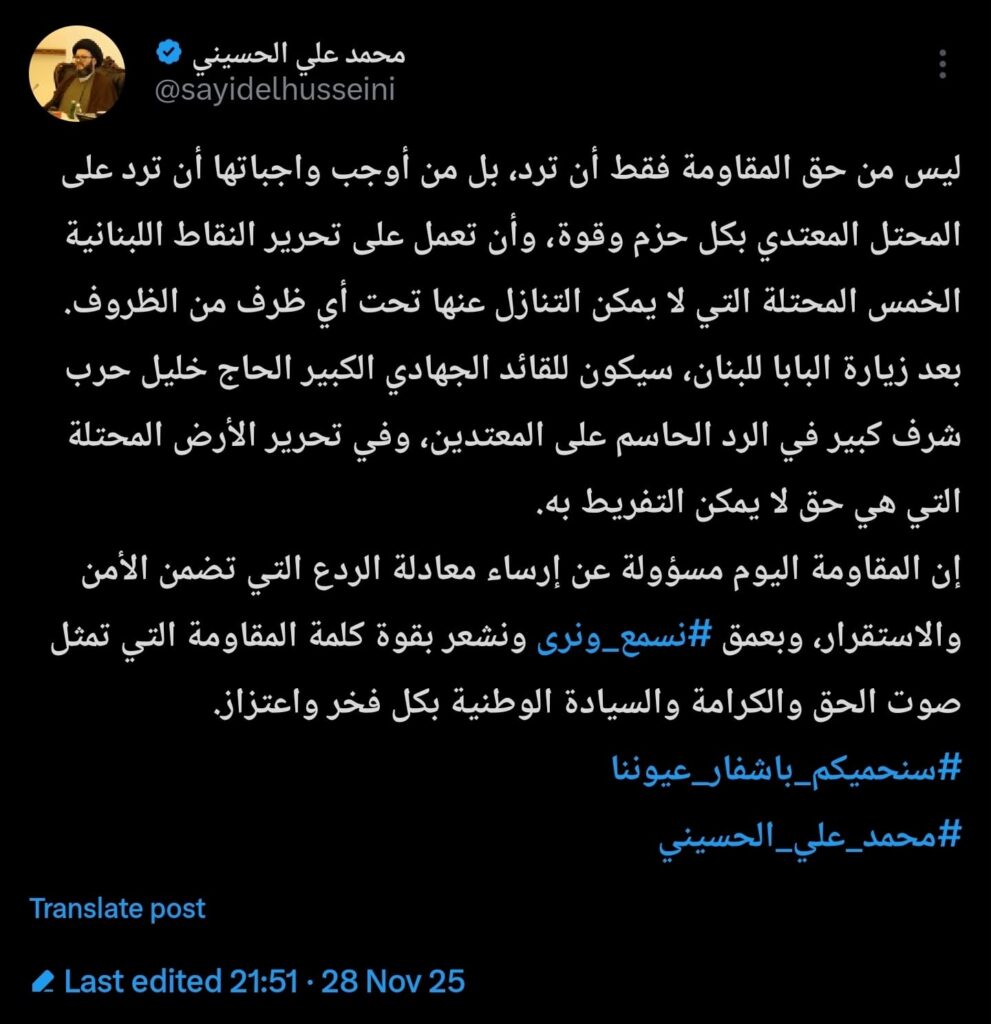991x1024 pixels.
Task: Open the @sayidelhusseini profile handle
Action: pyautogui.click(x=274, y=90)
